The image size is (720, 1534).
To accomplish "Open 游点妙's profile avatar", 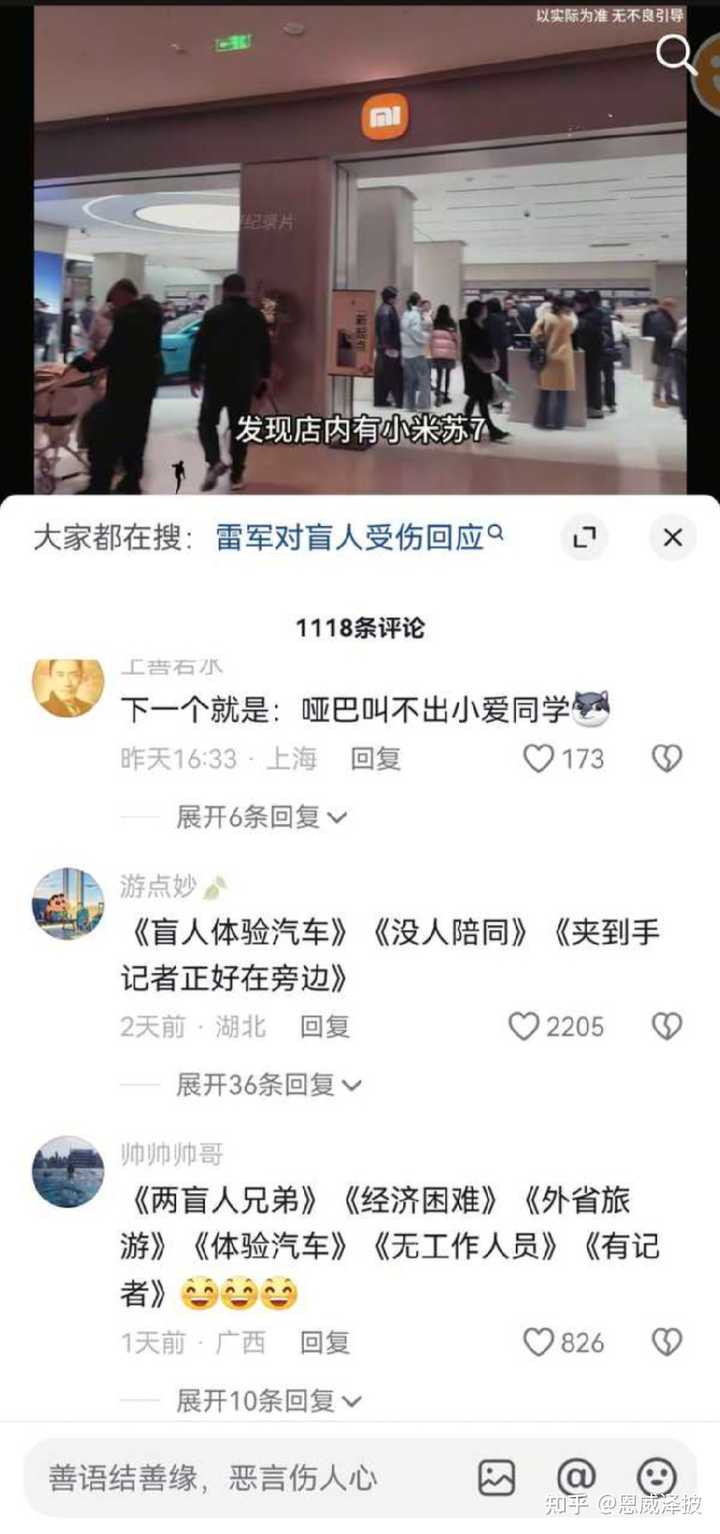I will point(68,903).
